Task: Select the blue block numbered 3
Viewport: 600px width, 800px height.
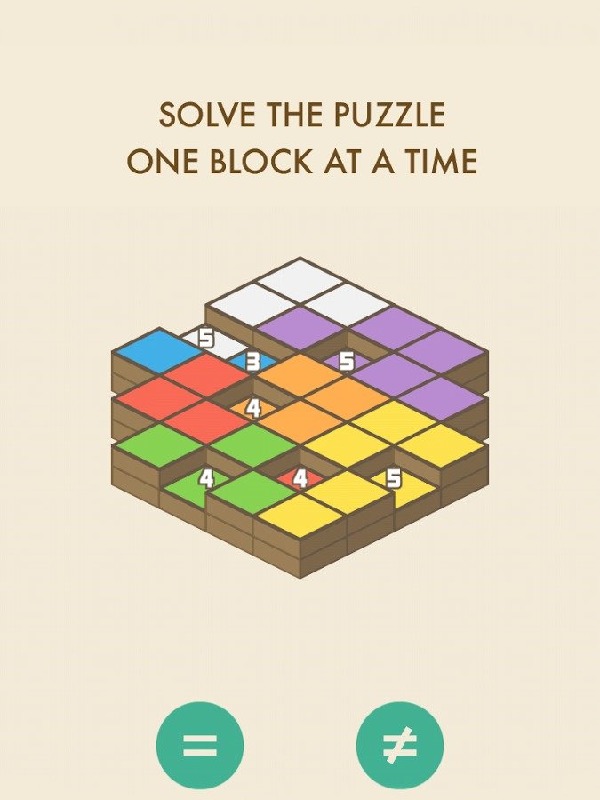Action: click(x=253, y=361)
